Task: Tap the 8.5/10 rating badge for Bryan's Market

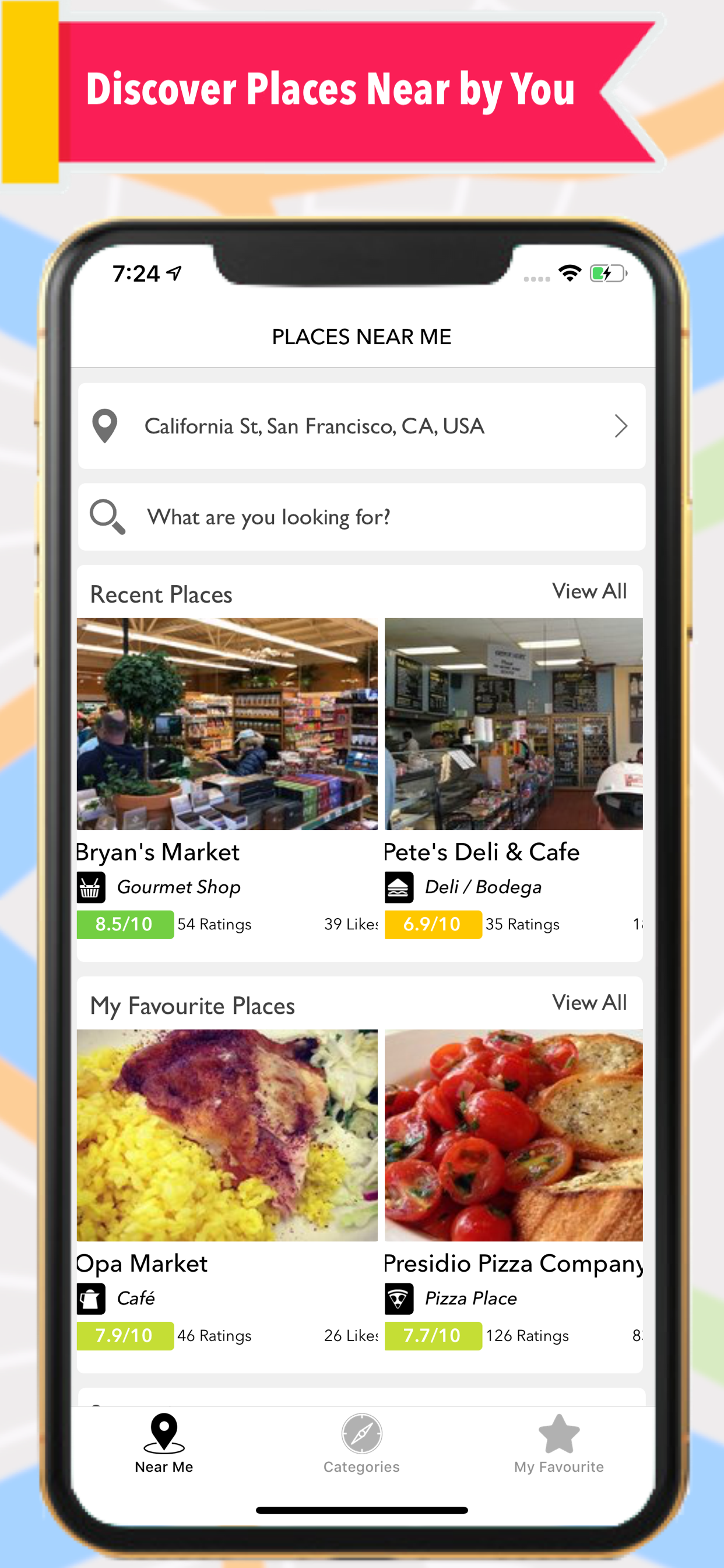Action: 124,924
